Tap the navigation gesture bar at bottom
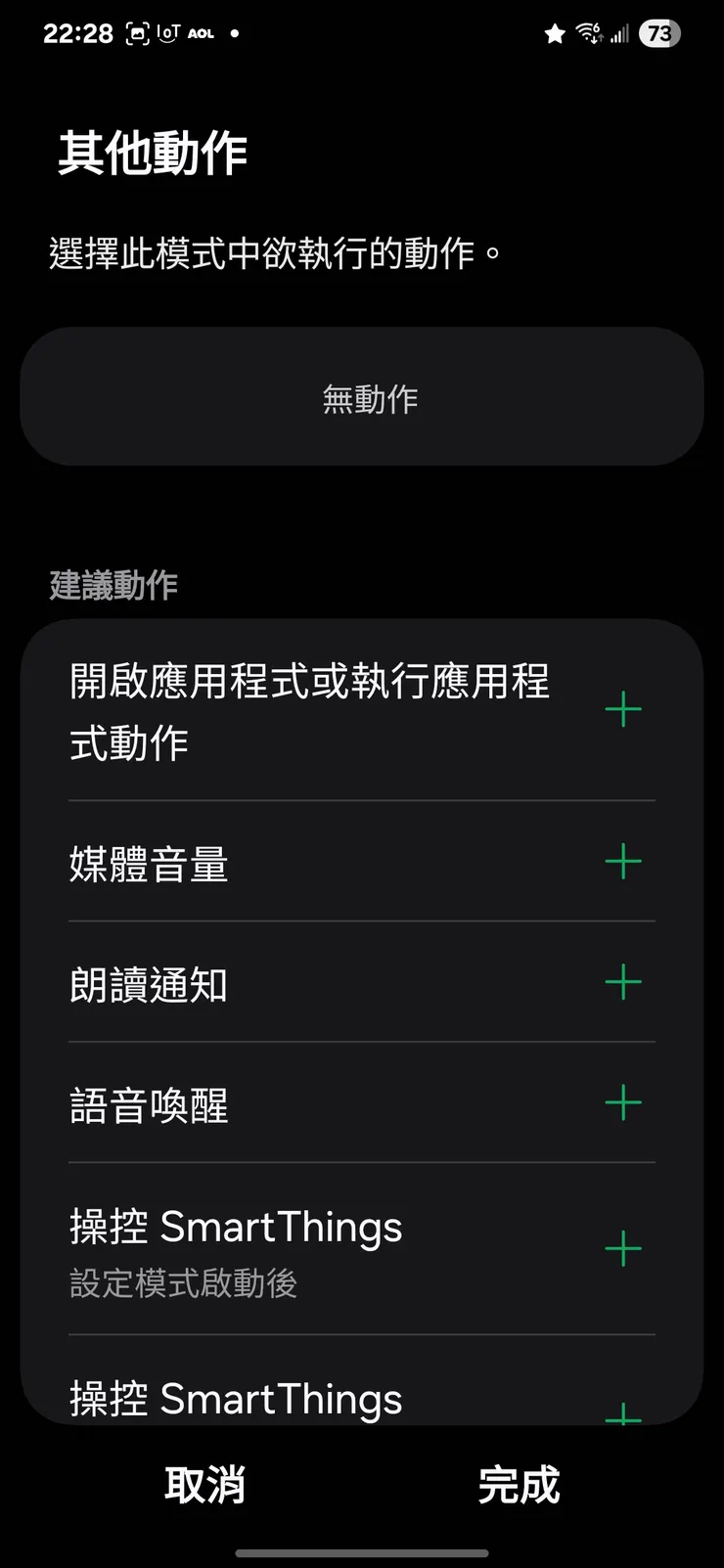 tap(362, 1550)
